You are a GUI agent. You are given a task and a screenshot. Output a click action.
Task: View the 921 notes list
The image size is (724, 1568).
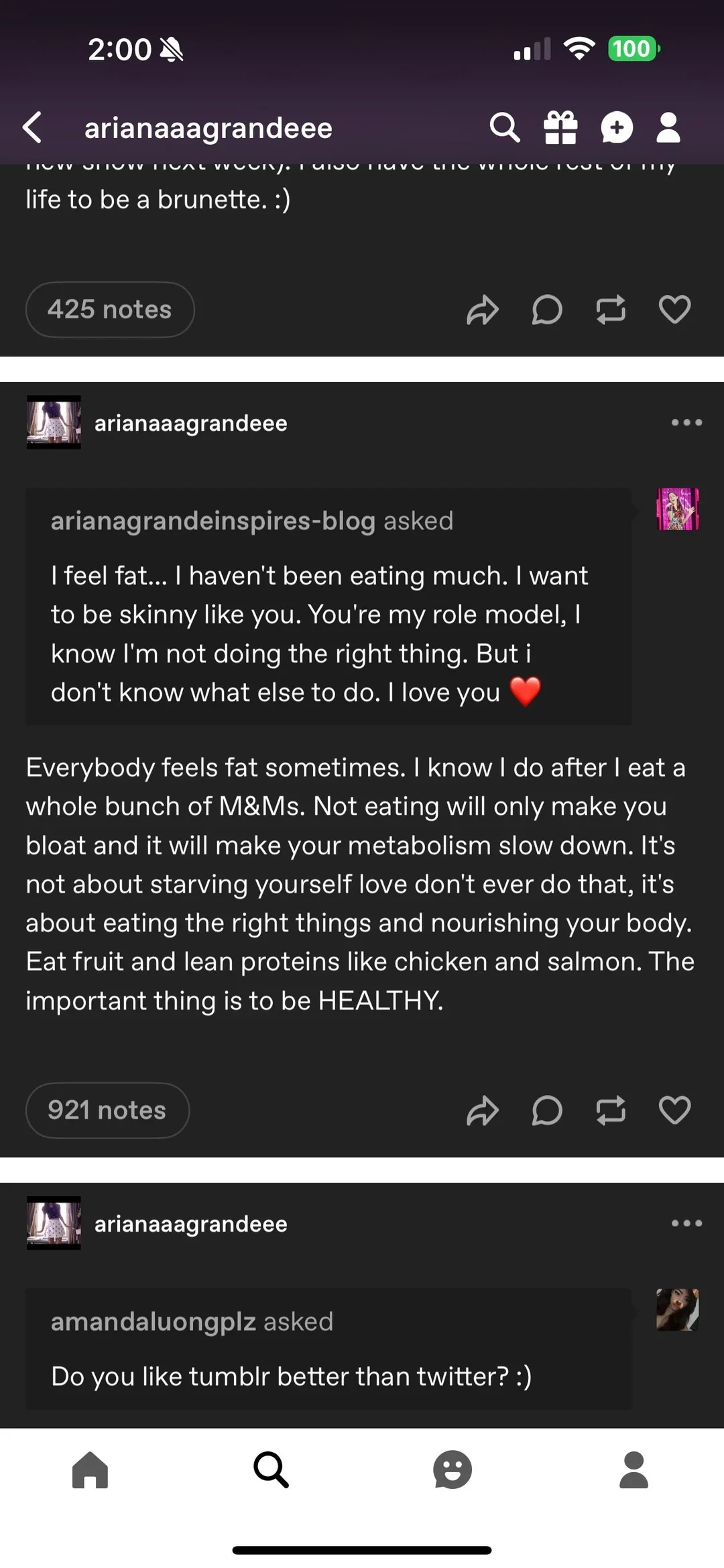(107, 1110)
